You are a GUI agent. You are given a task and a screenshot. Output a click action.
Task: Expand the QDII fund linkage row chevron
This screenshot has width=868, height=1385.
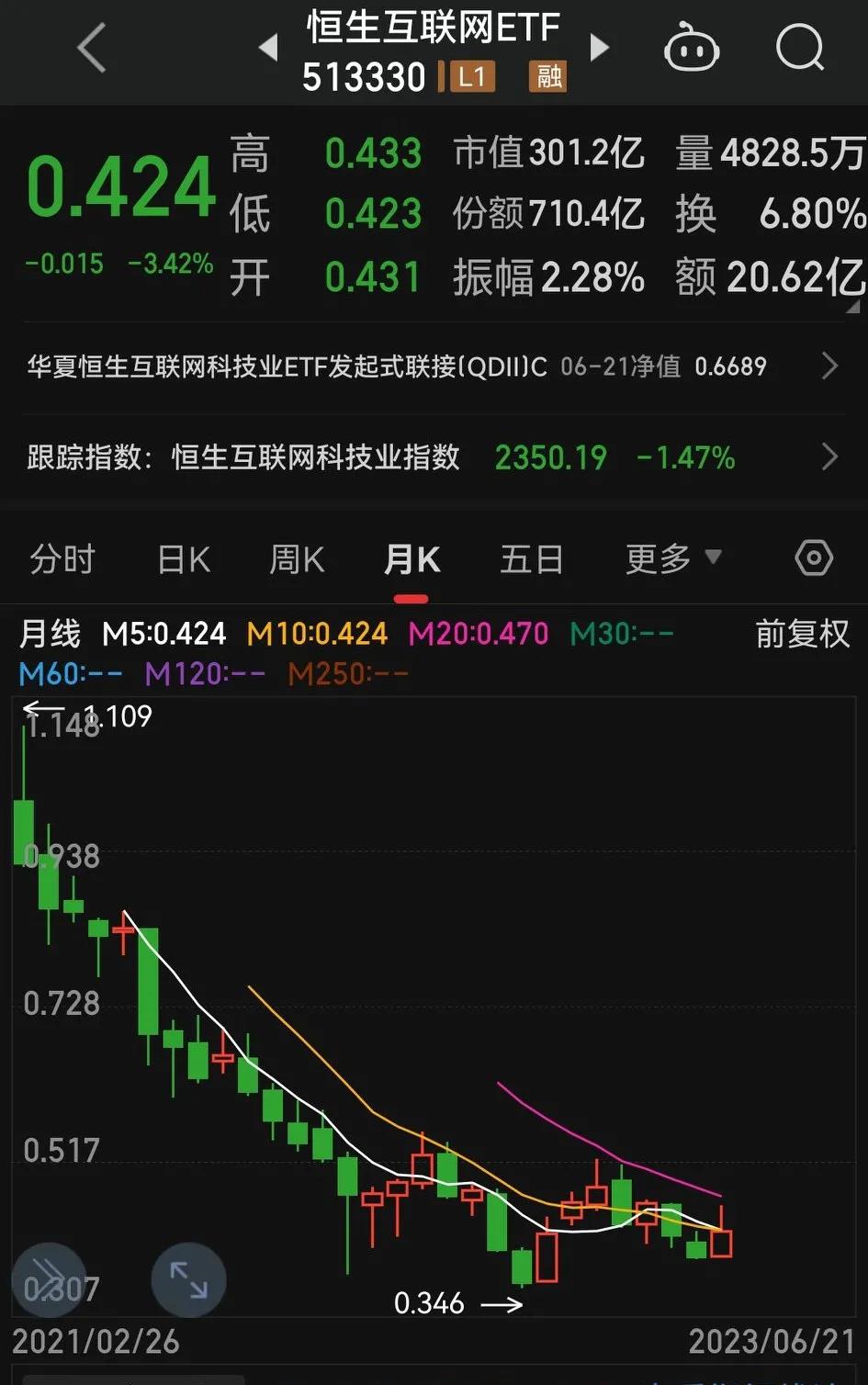829,366
